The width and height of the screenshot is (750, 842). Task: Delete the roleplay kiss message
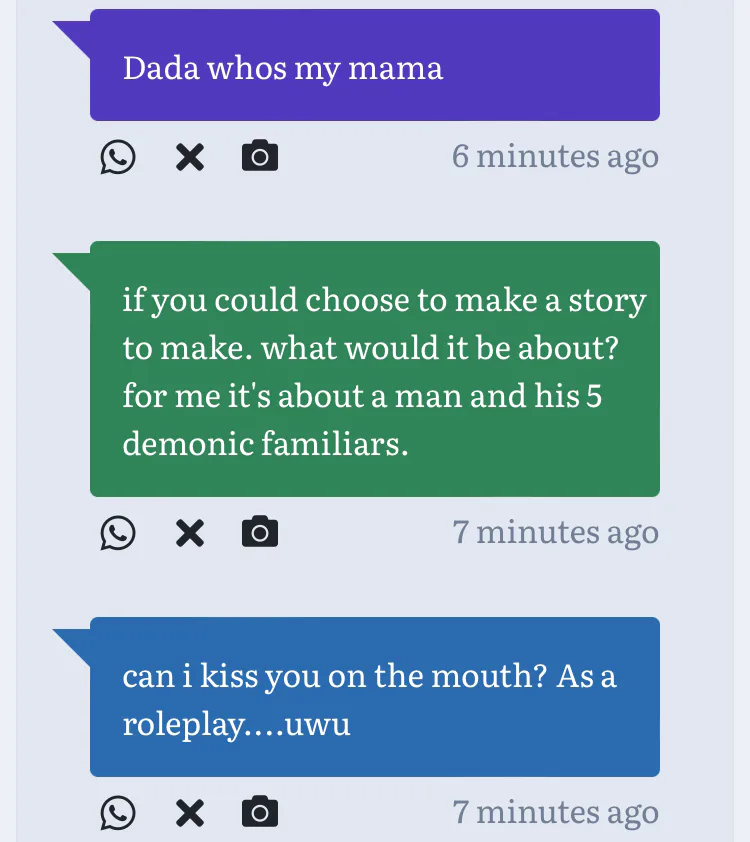tap(190, 813)
